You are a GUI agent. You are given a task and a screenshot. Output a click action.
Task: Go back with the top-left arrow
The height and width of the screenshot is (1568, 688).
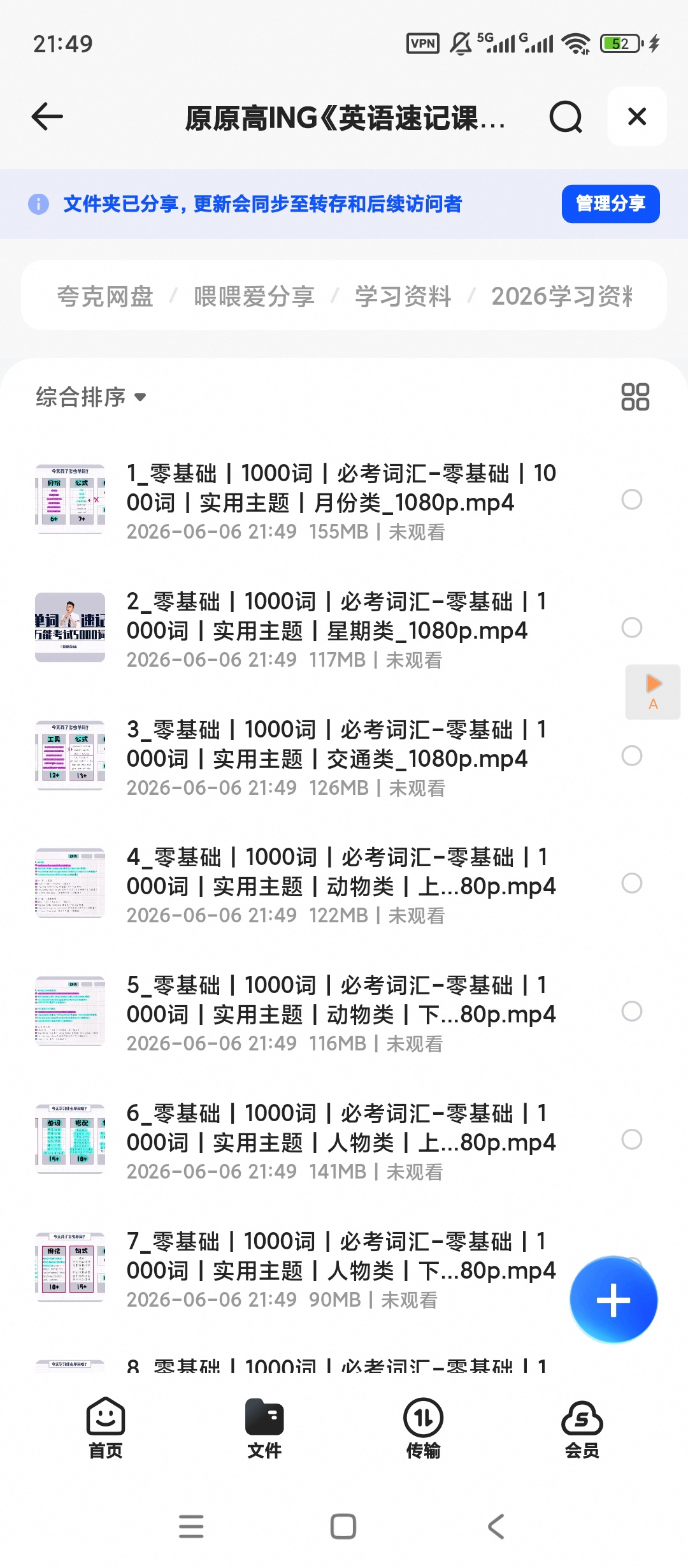coord(47,117)
